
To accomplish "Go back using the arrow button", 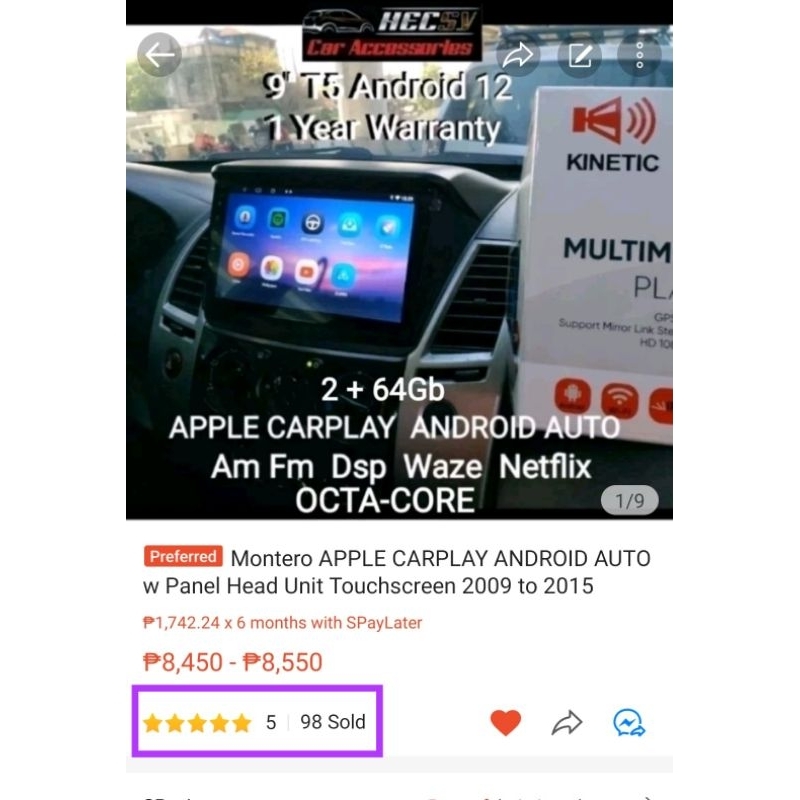I will pyautogui.click(x=160, y=55).
